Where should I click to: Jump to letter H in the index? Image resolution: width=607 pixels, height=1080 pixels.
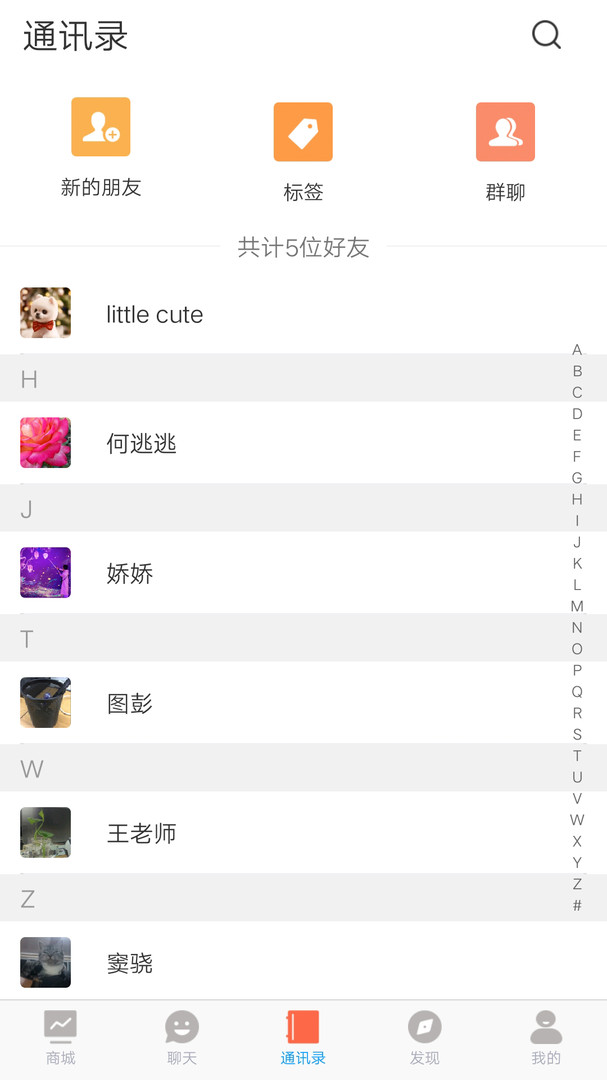pos(577,499)
